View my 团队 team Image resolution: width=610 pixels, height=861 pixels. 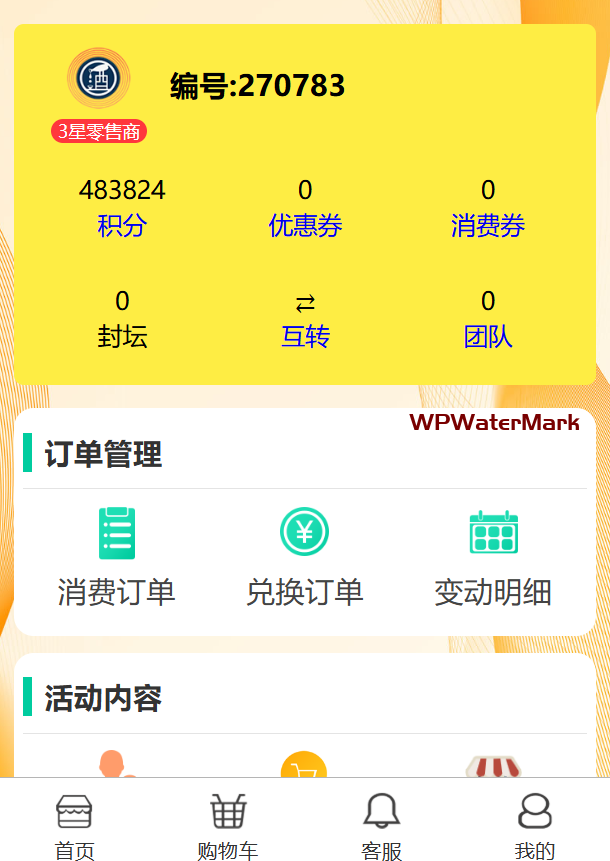click(x=488, y=336)
